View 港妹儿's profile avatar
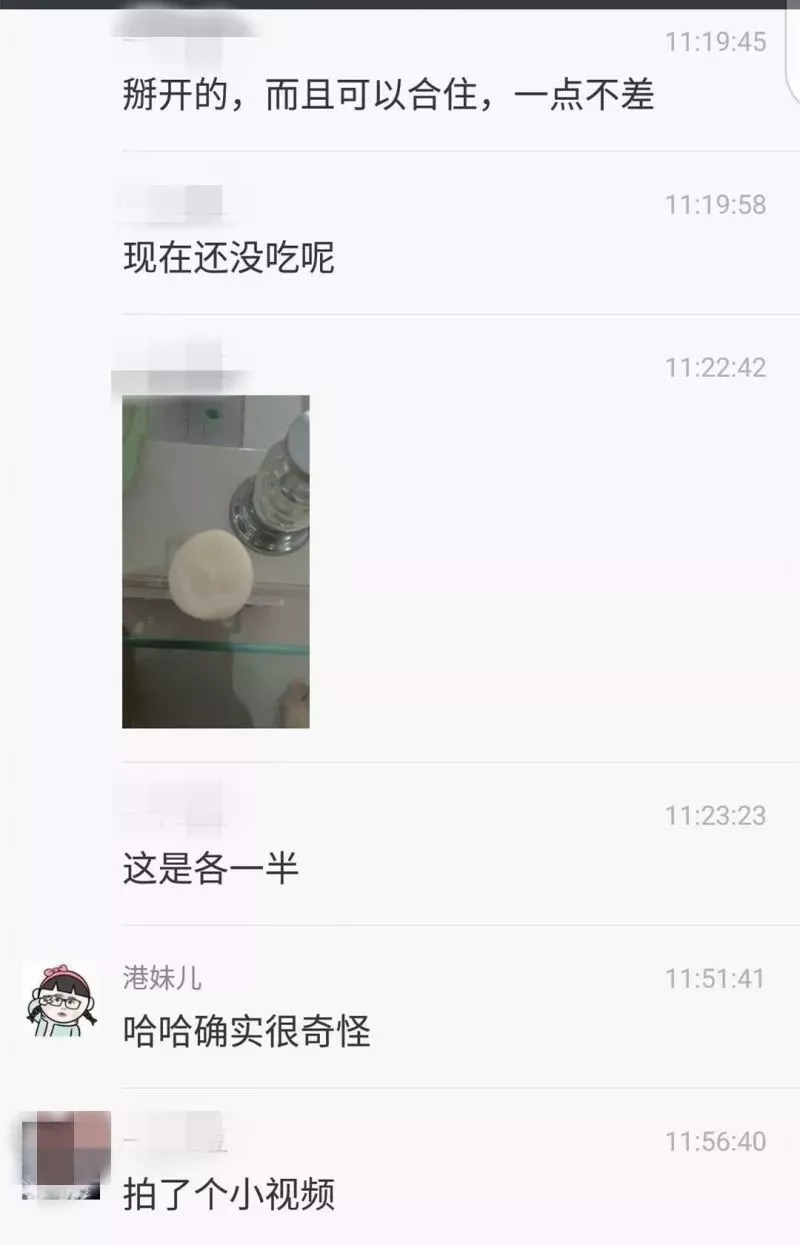 61,1000
